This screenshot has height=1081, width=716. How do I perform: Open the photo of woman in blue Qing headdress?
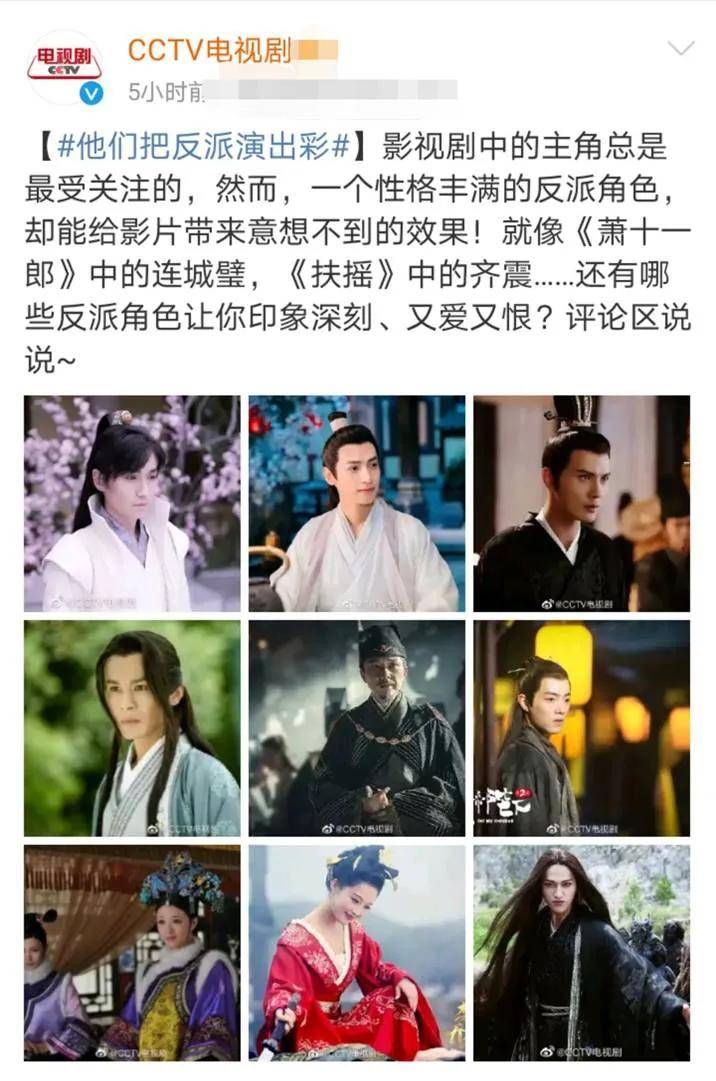132,952
